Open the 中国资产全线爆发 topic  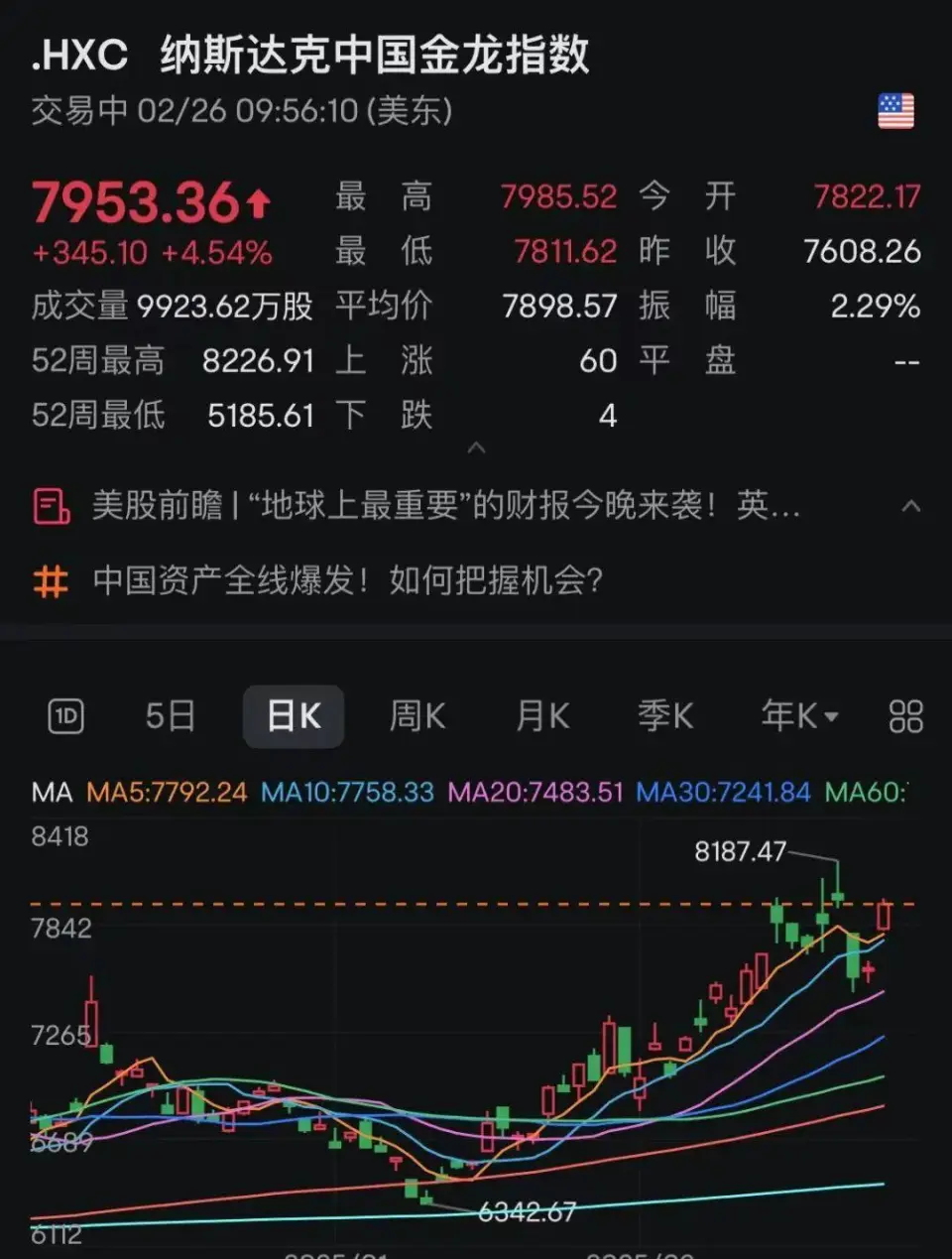(x=347, y=580)
